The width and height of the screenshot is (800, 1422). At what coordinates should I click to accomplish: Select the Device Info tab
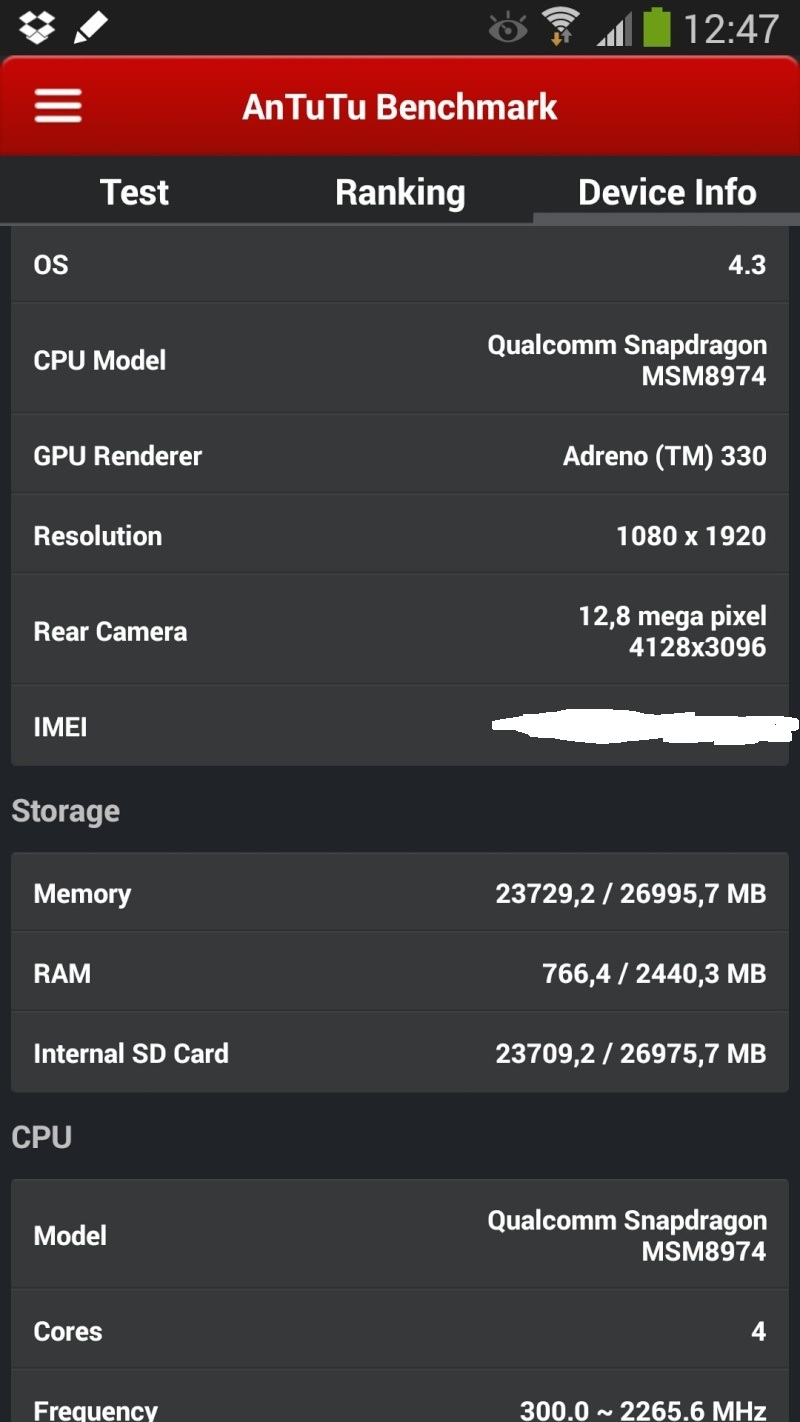point(667,192)
